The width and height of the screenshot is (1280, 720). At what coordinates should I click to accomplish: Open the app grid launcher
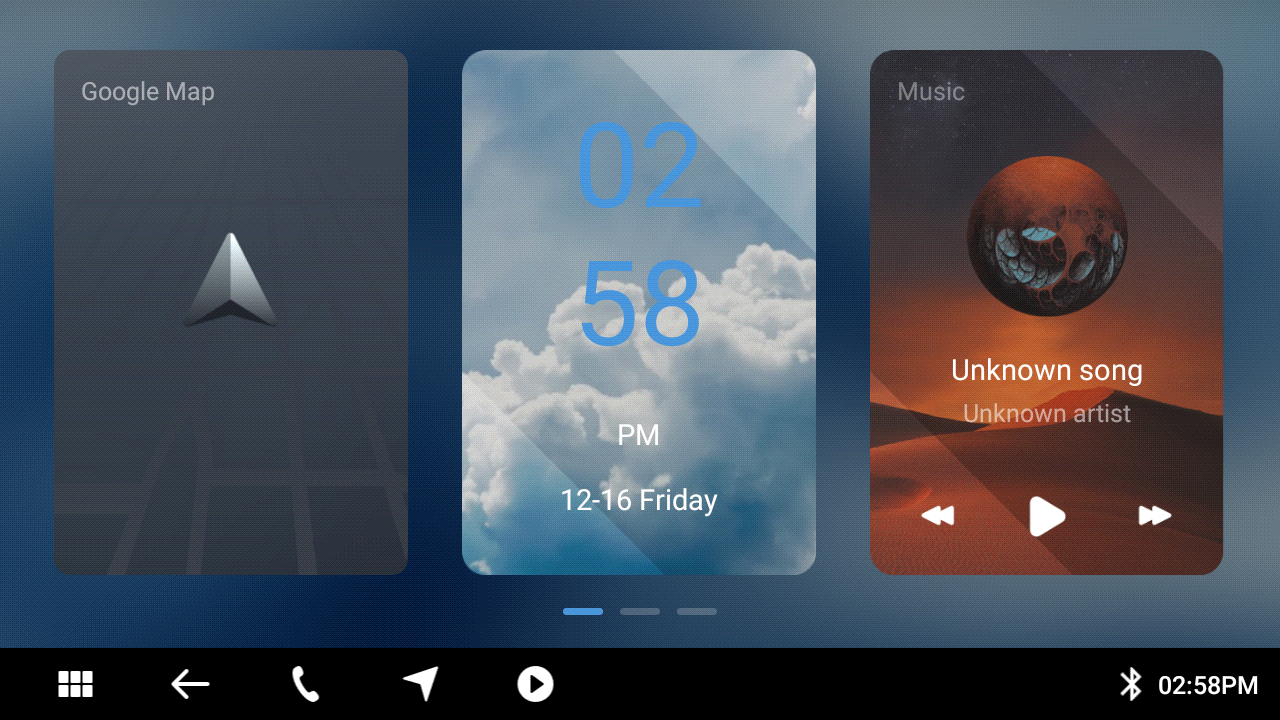pos(76,684)
